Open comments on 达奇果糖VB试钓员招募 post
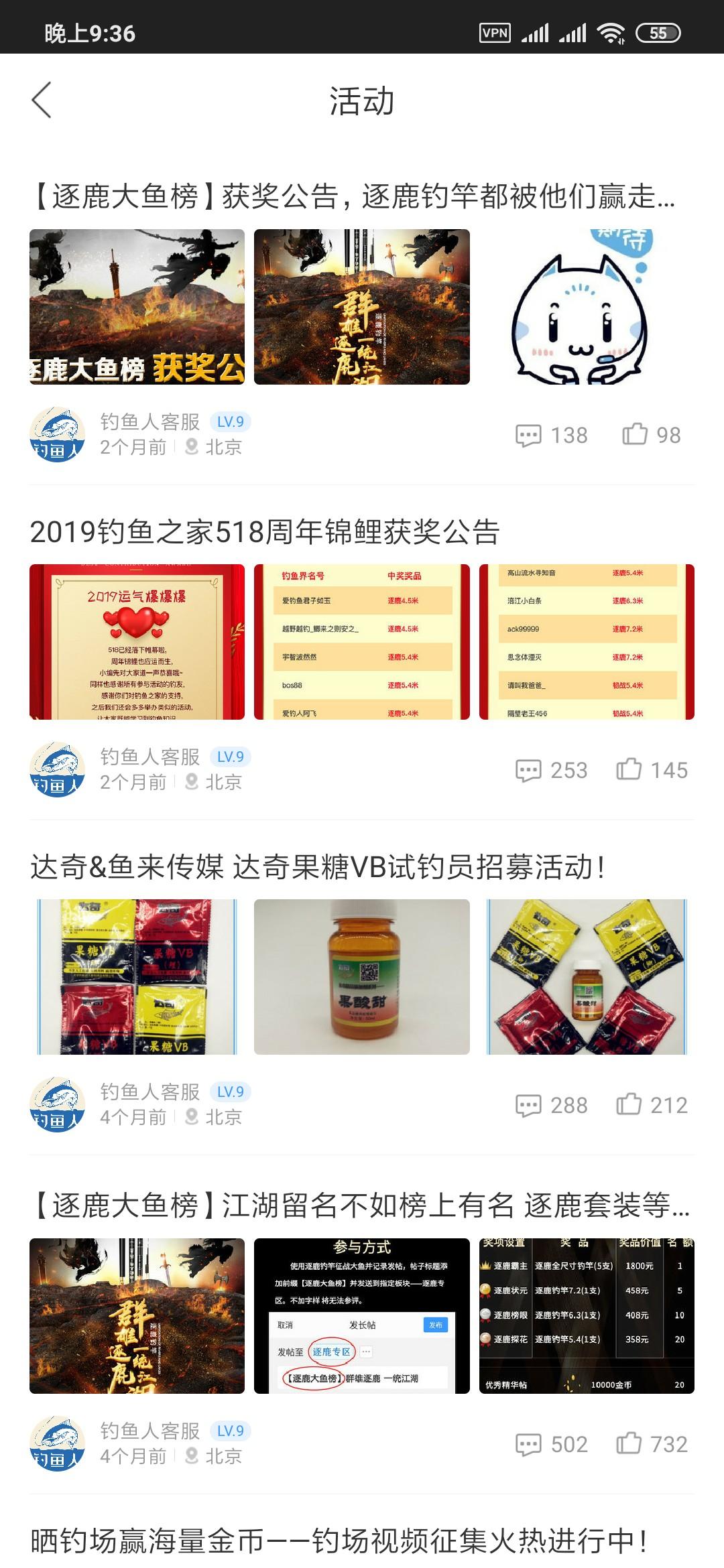Screen dimensions: 724x1568 [551, 1106]
